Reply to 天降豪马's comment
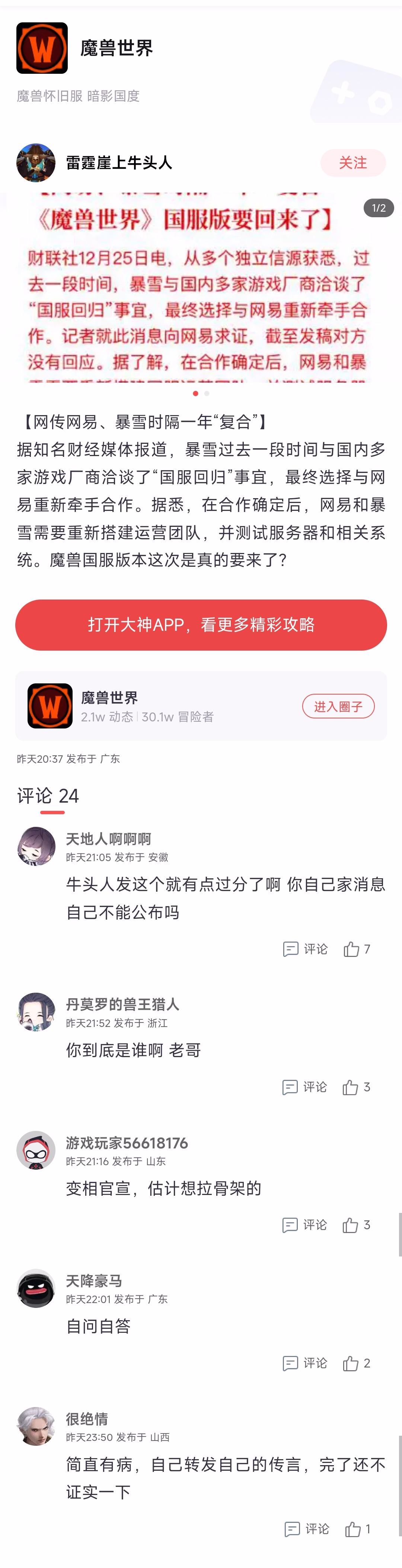 pos(305,1363)
